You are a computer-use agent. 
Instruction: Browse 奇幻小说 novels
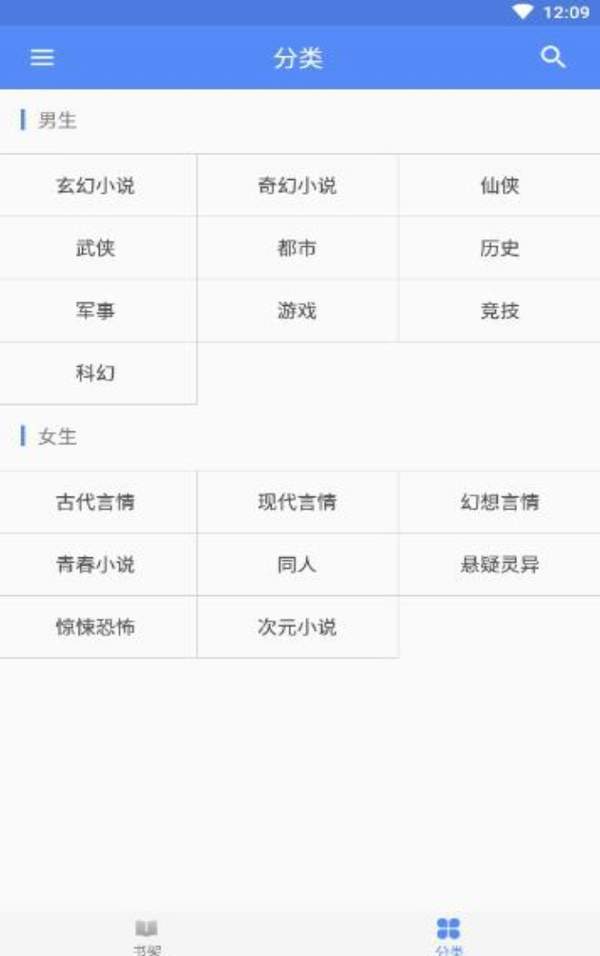click(x=297, y=186)
